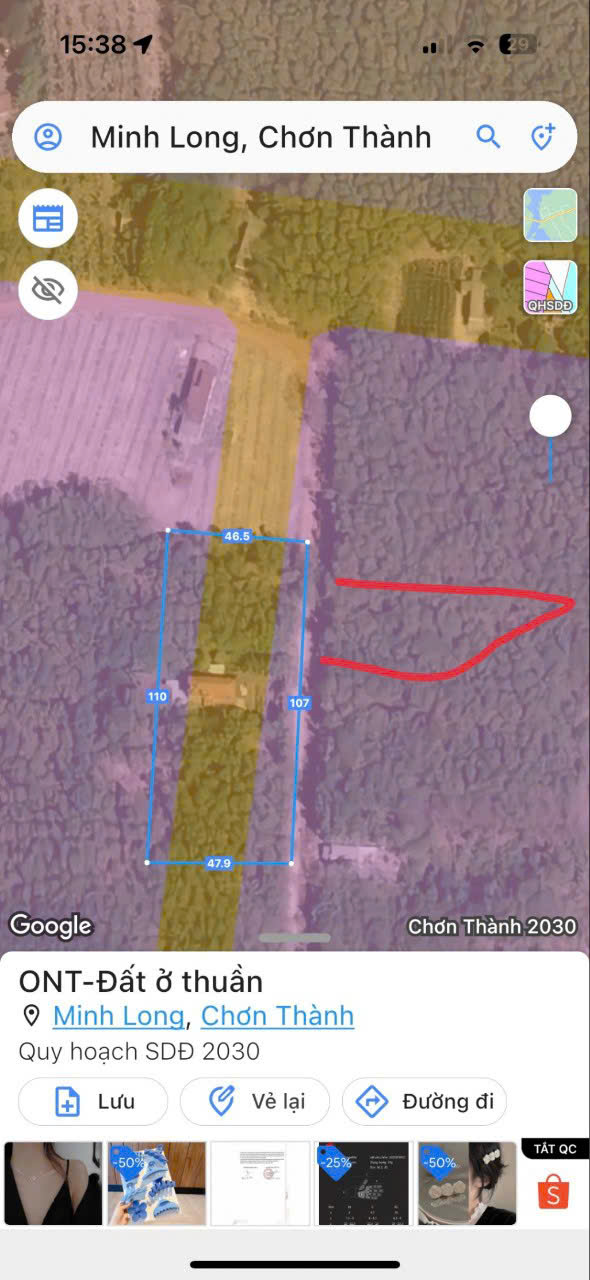Save the parcel with Lưu
This screenshot has height=1280, width=590.
coord(93,1102)
